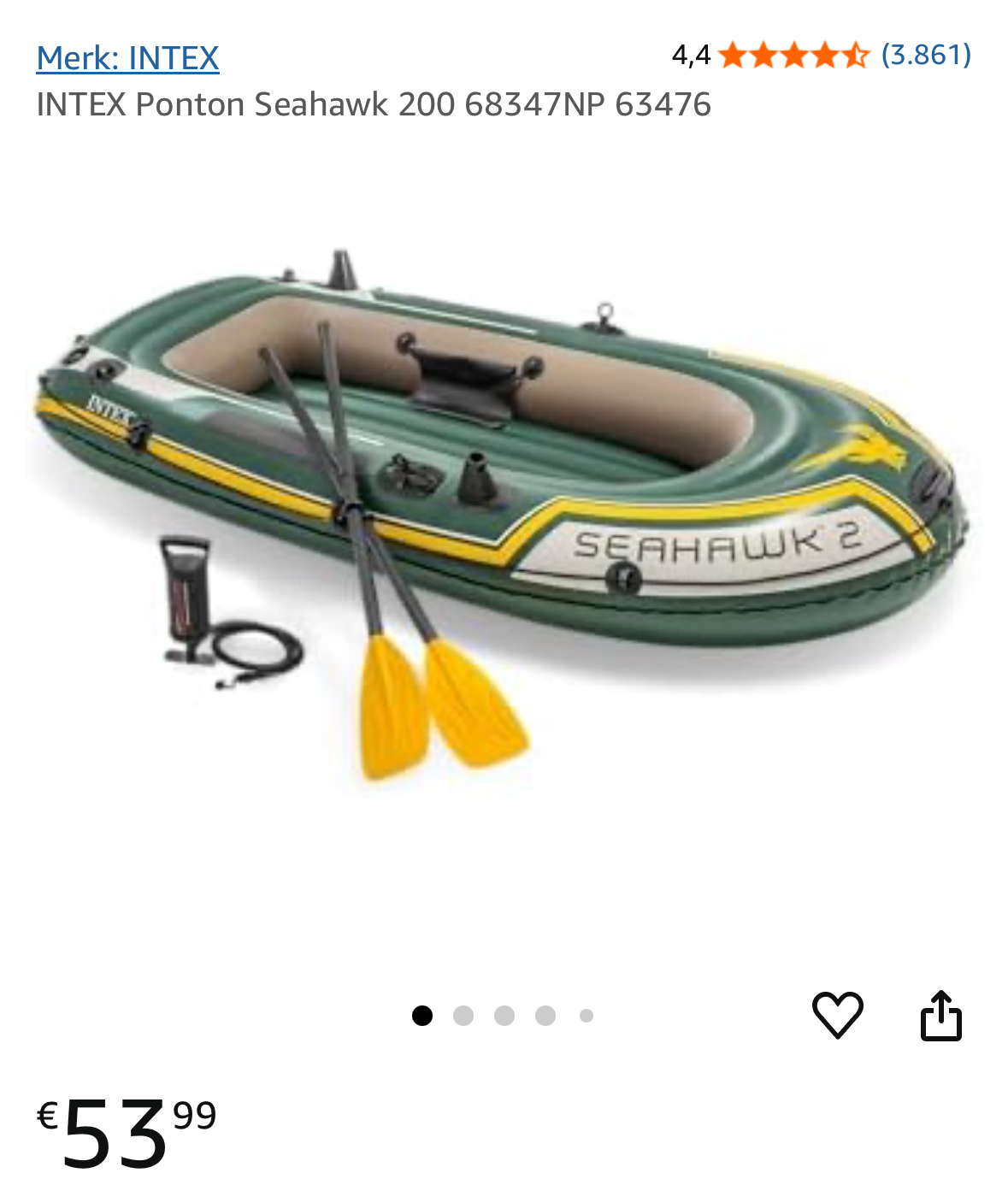This screenshot has width=1008, height=1179.
Task: Click the first star in the rating
Action: [733, 56]
